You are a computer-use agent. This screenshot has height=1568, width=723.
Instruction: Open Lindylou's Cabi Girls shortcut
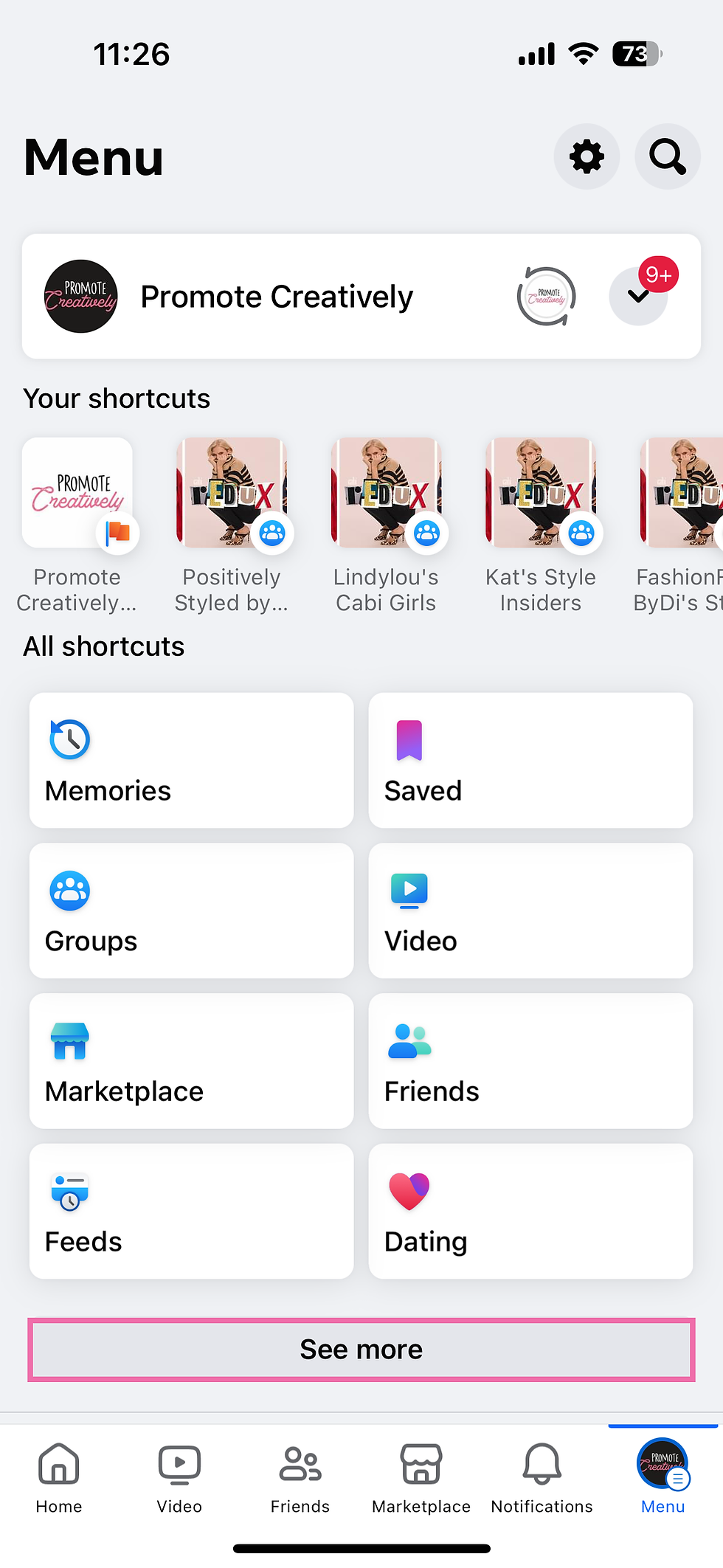coord(386,524)
